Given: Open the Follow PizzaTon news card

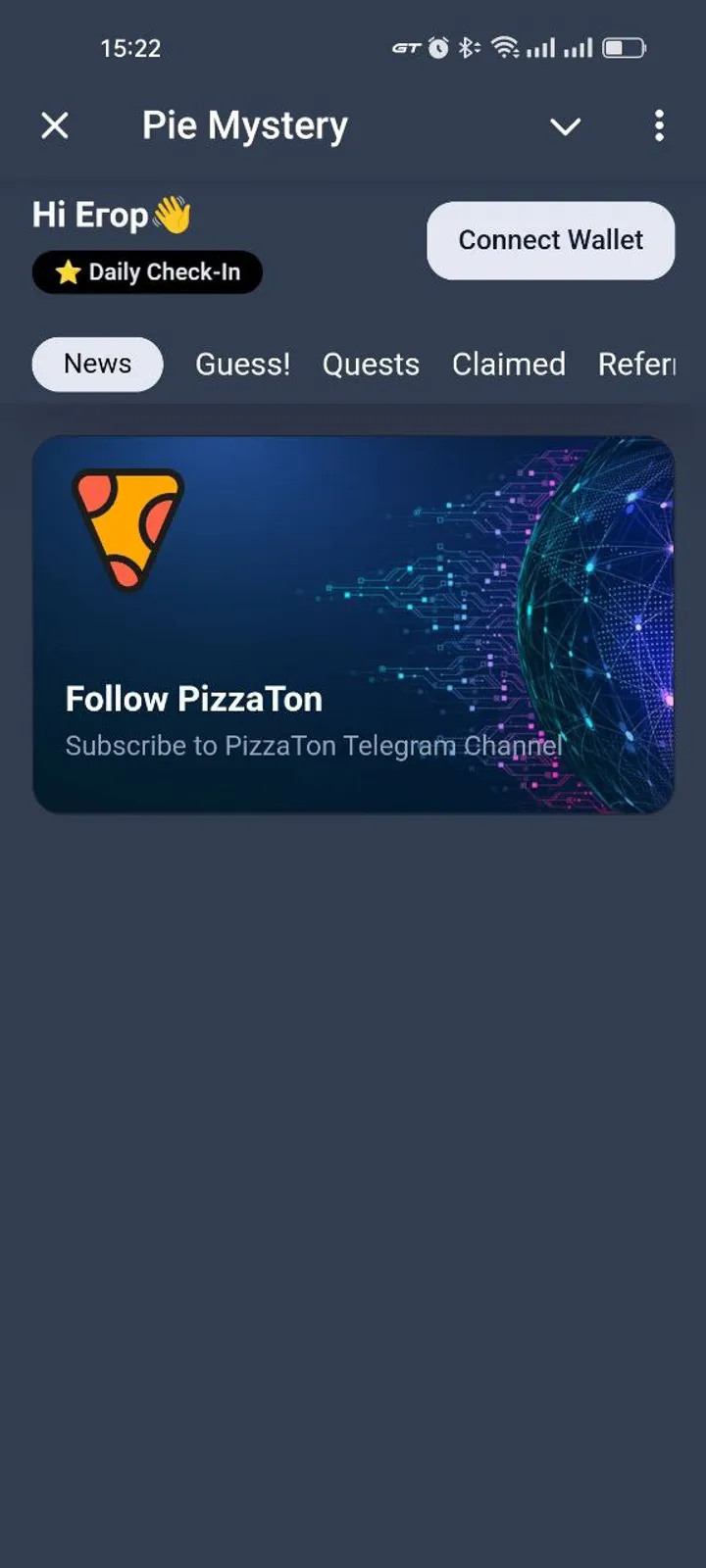Looking at the screenshot, I should [353, 624].
